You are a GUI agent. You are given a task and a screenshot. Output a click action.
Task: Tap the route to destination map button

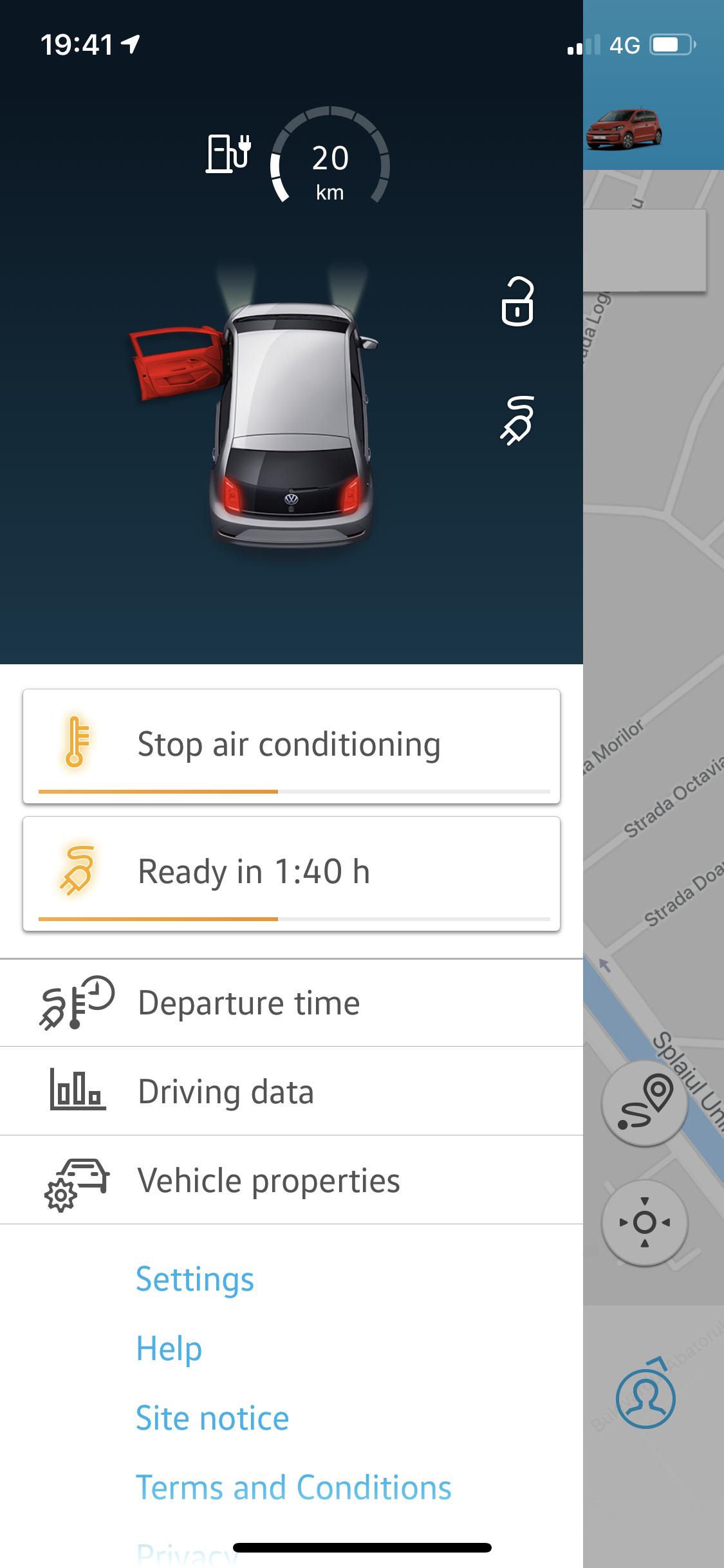[644, 1103]
